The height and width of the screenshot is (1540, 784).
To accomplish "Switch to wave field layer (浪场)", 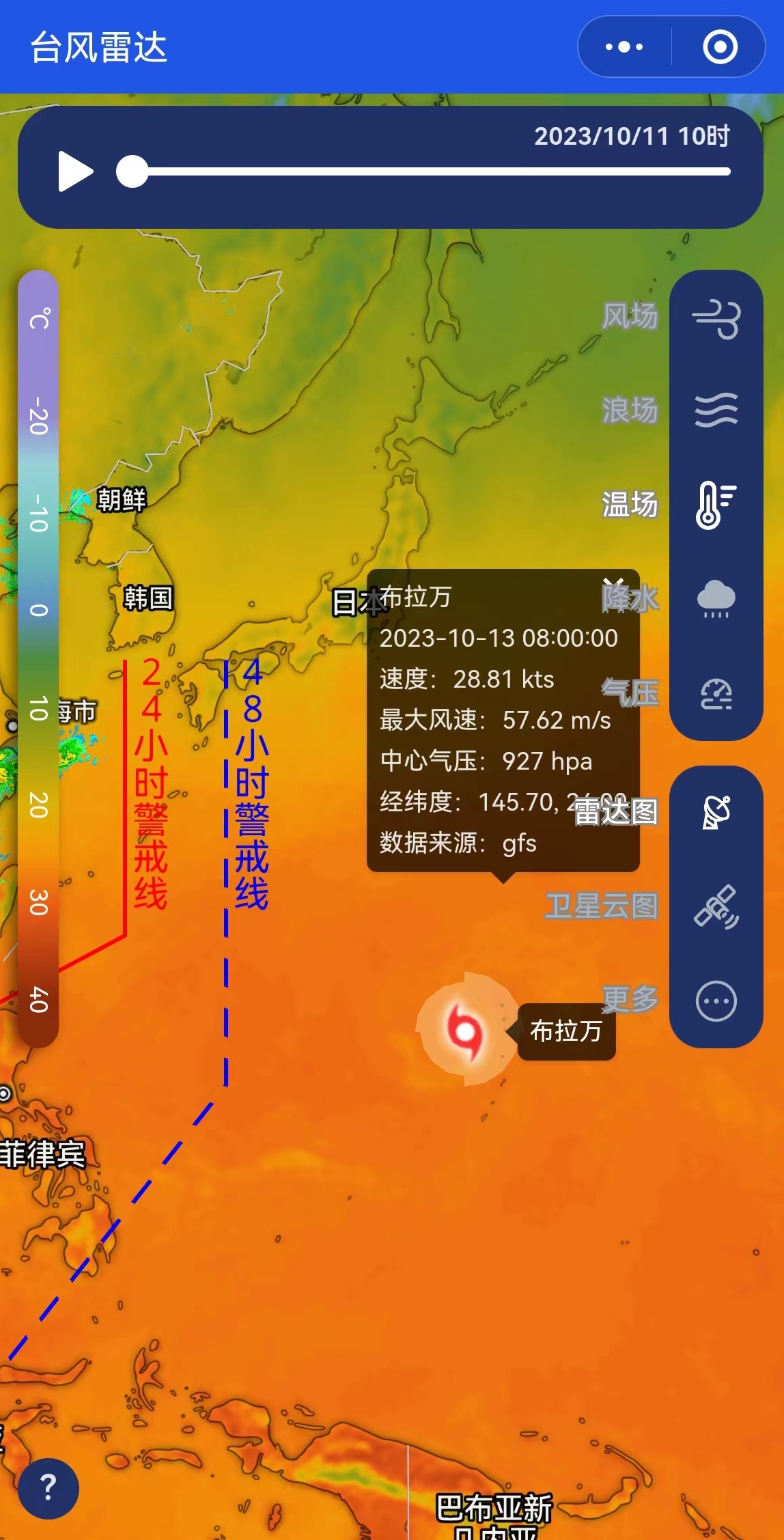I will (716, 410).
